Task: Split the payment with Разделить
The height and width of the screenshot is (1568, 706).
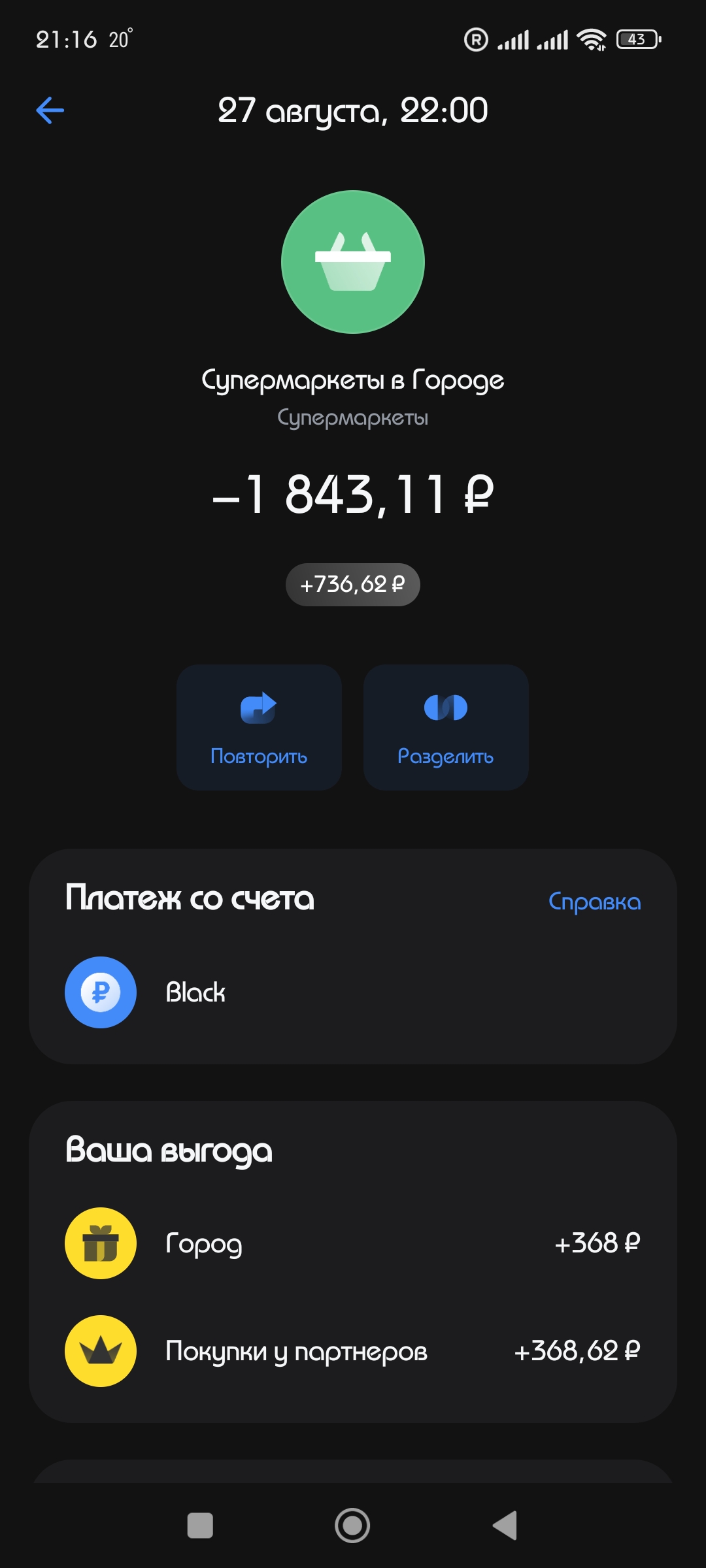Action: tap(446, 727)
